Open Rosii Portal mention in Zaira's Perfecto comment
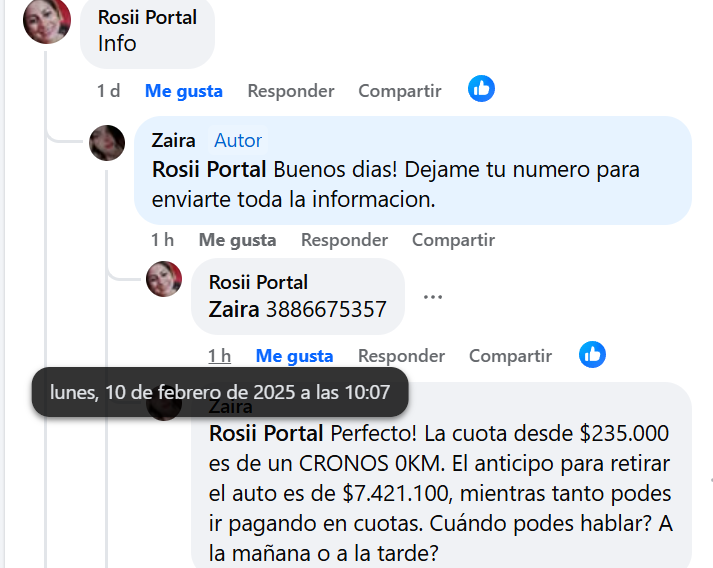Viewport: 713px width, 568px height. click(266, 434)
